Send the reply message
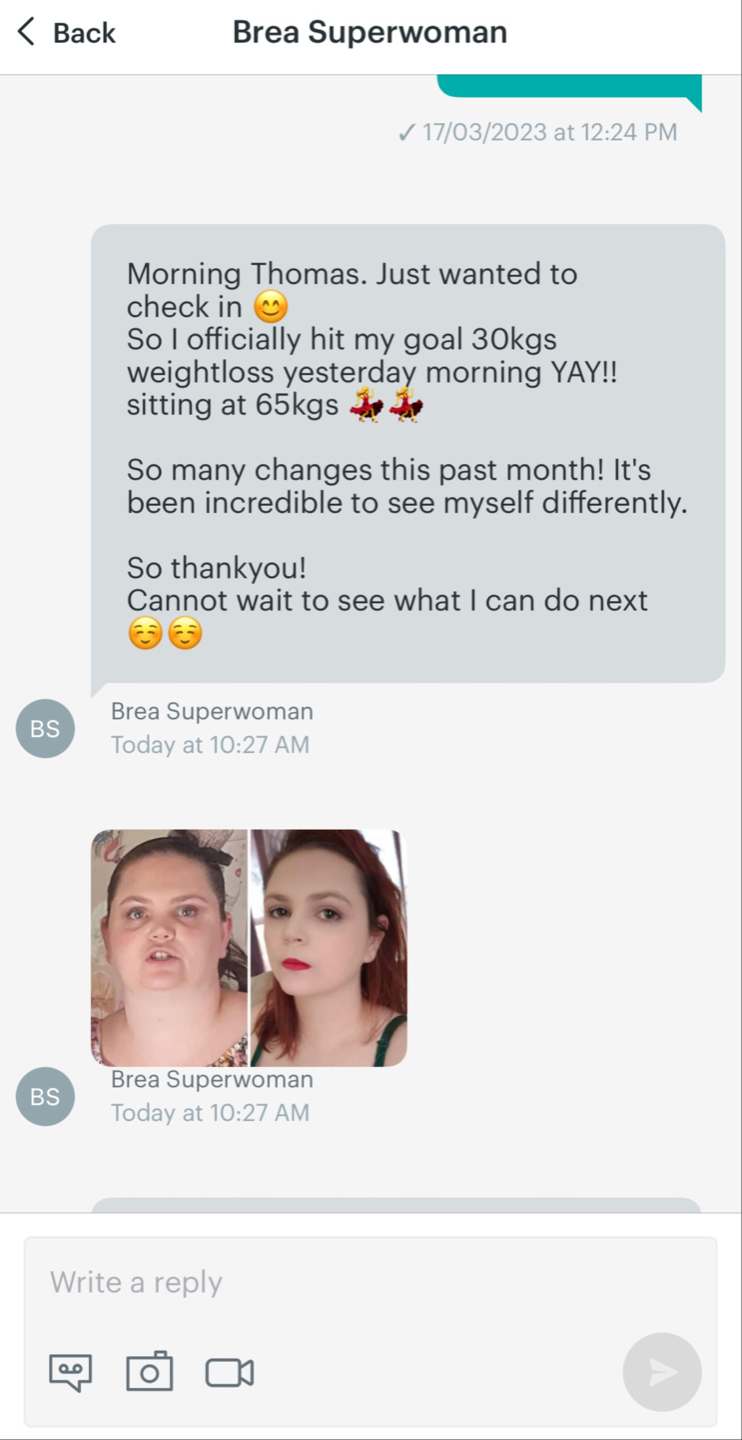Screen dimensions: 742x1440 [x=661, y=1372]
